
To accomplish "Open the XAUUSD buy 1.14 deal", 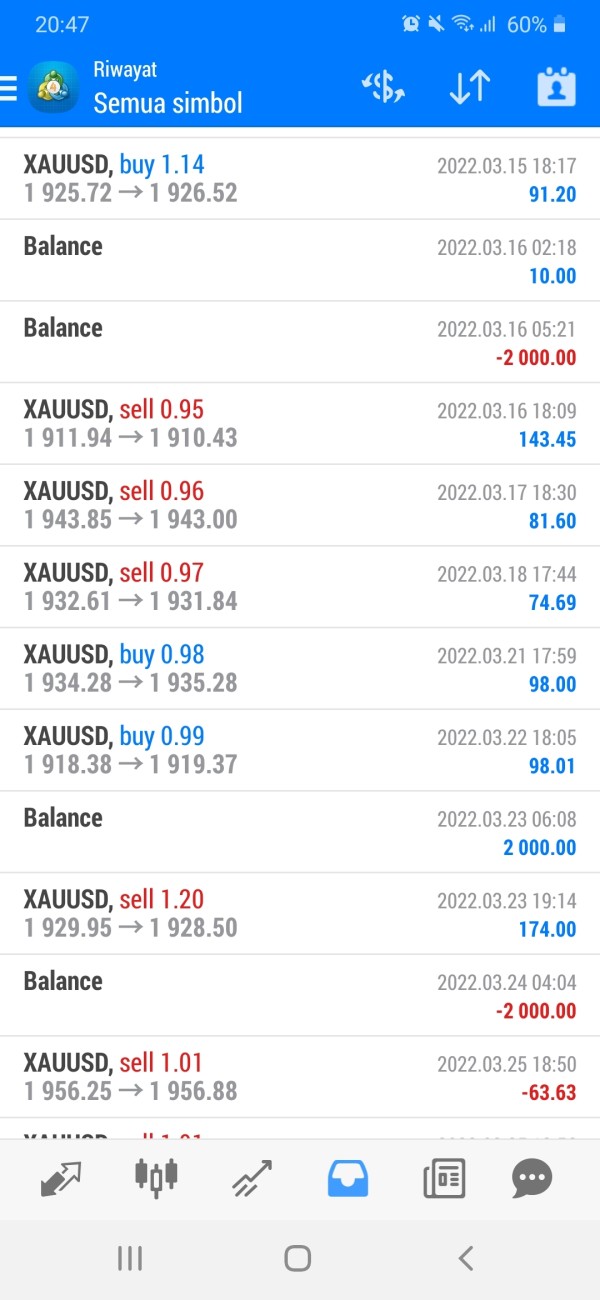I will point(300,179).
